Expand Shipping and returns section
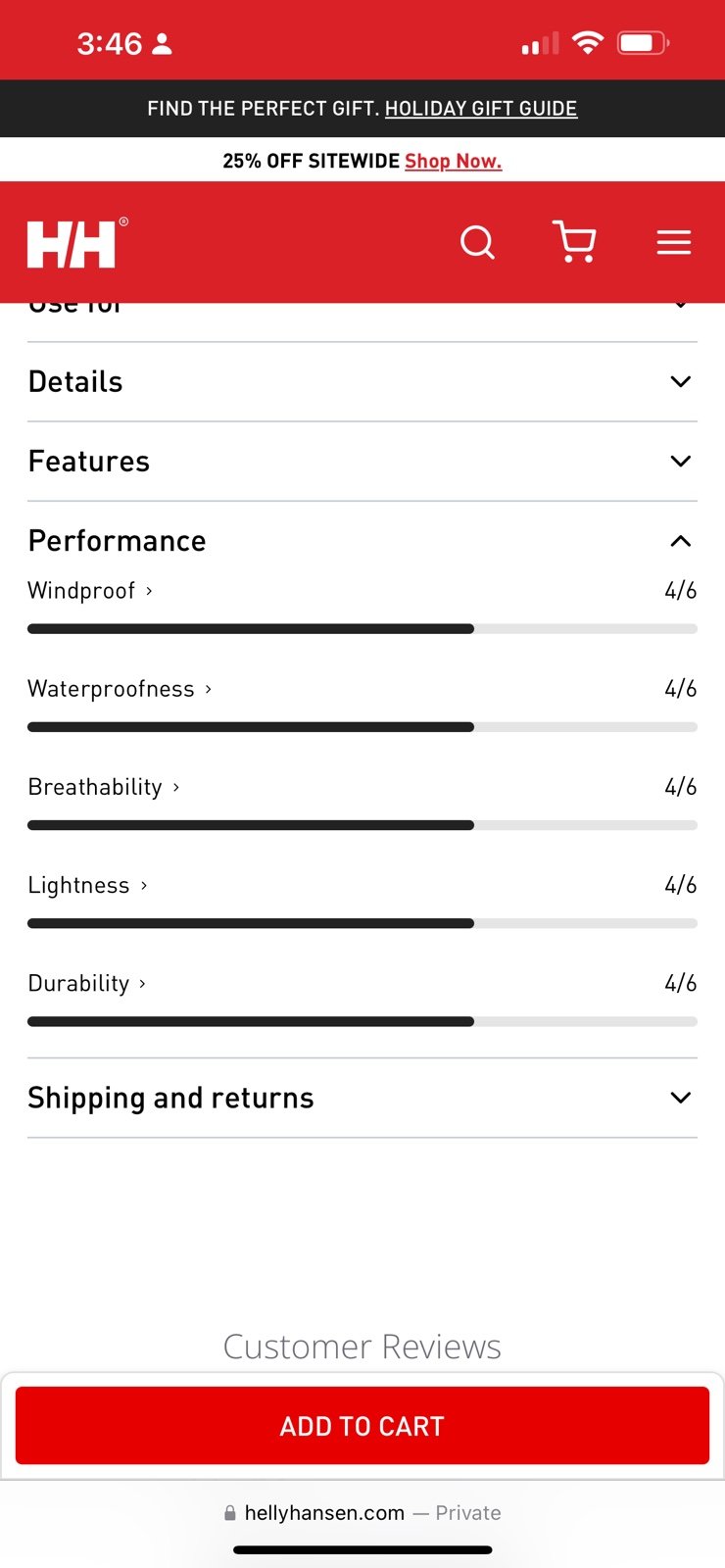The height and width of the screenshot is (1568, 725). tap(362, 1098)
